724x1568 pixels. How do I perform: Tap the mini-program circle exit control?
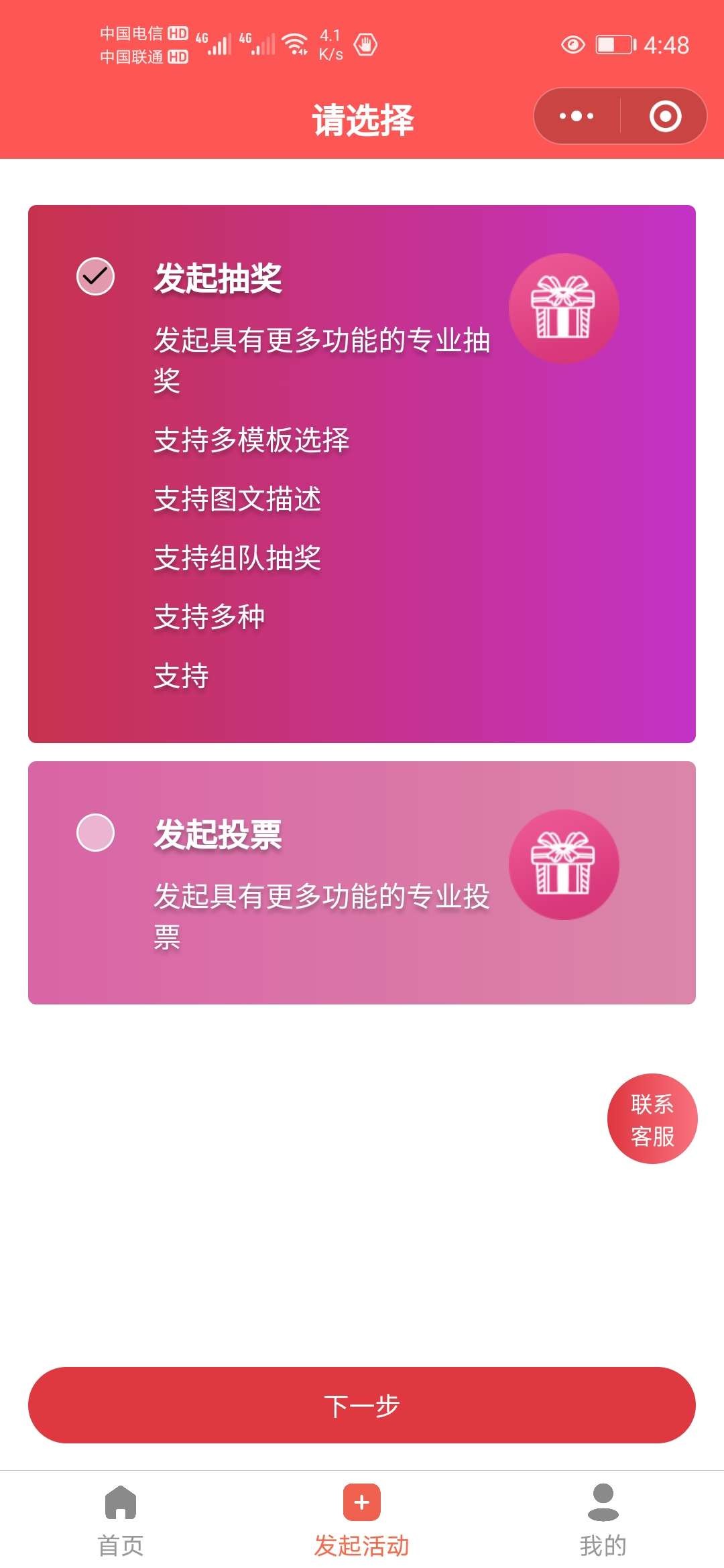665,115
